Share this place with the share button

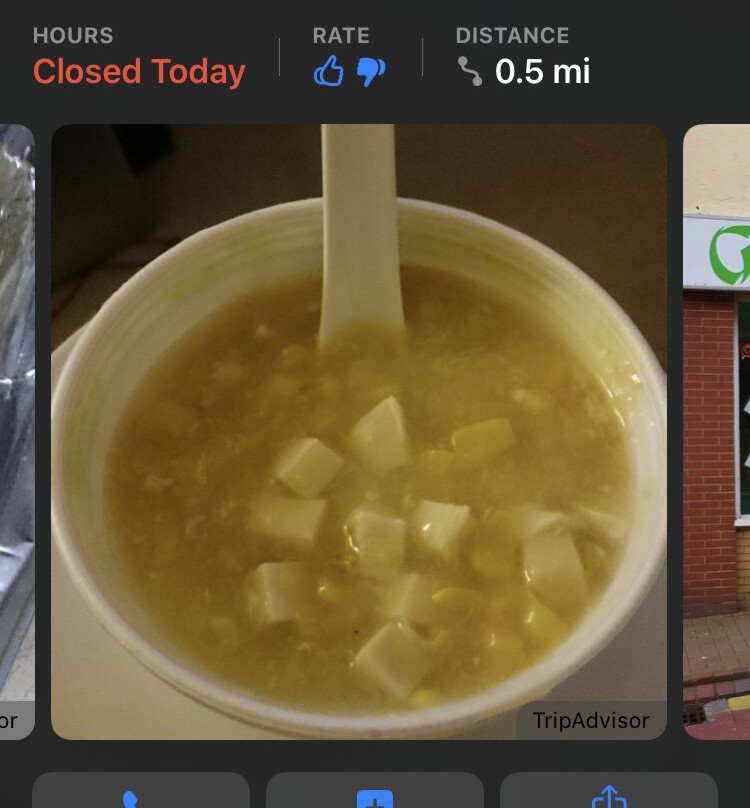tap(609, 794)
